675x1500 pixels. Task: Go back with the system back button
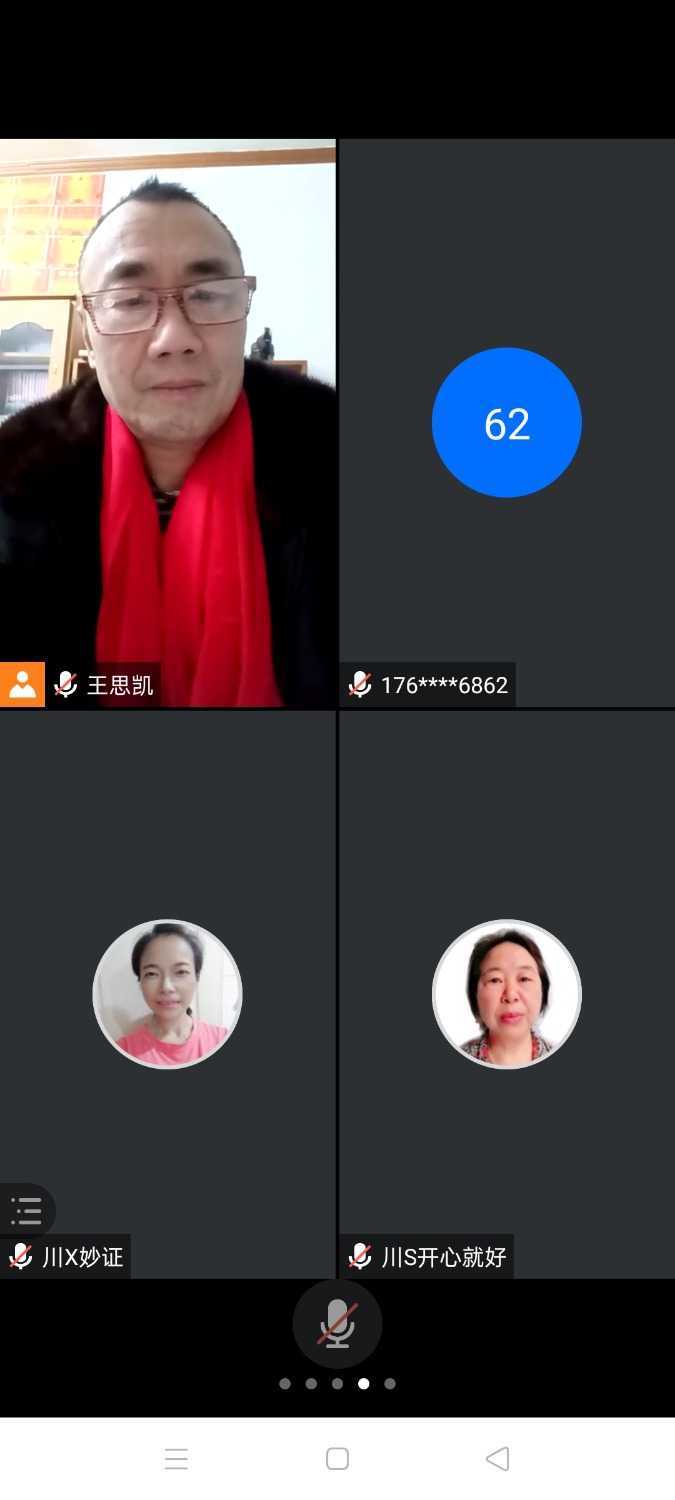coord(497,1459)
